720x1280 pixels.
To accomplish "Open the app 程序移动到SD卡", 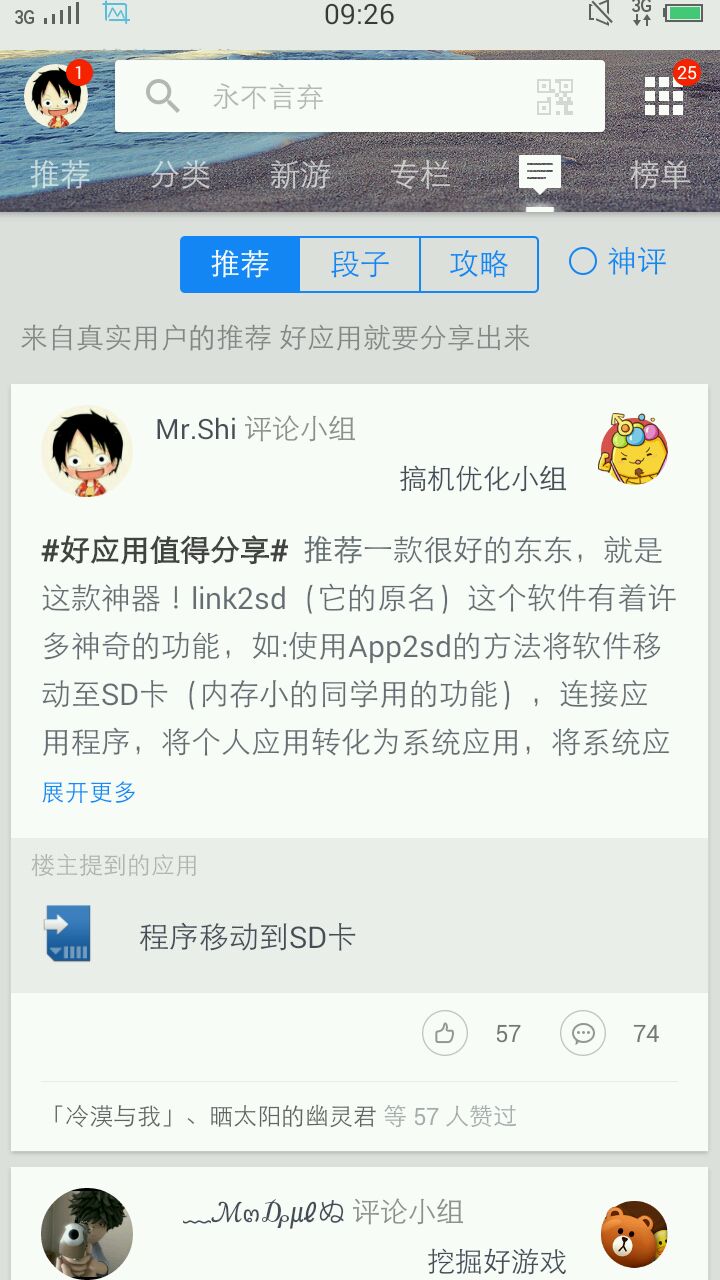I will coord(248,937).
